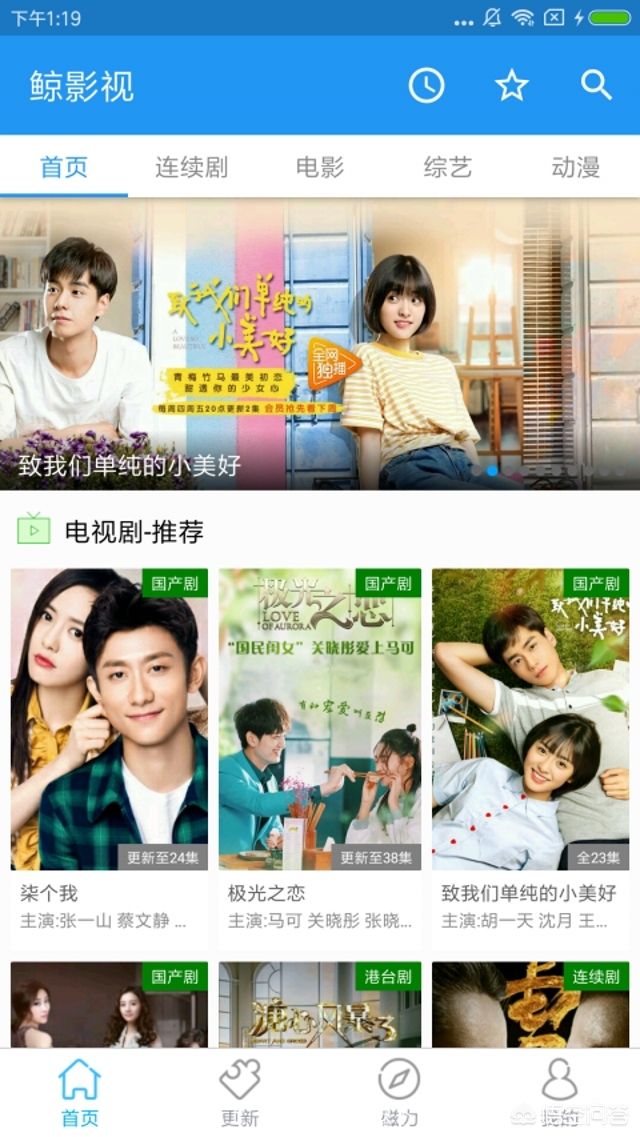
Task: Open the search magnifier
Action: pyautogui.click(x=597, y=86)
